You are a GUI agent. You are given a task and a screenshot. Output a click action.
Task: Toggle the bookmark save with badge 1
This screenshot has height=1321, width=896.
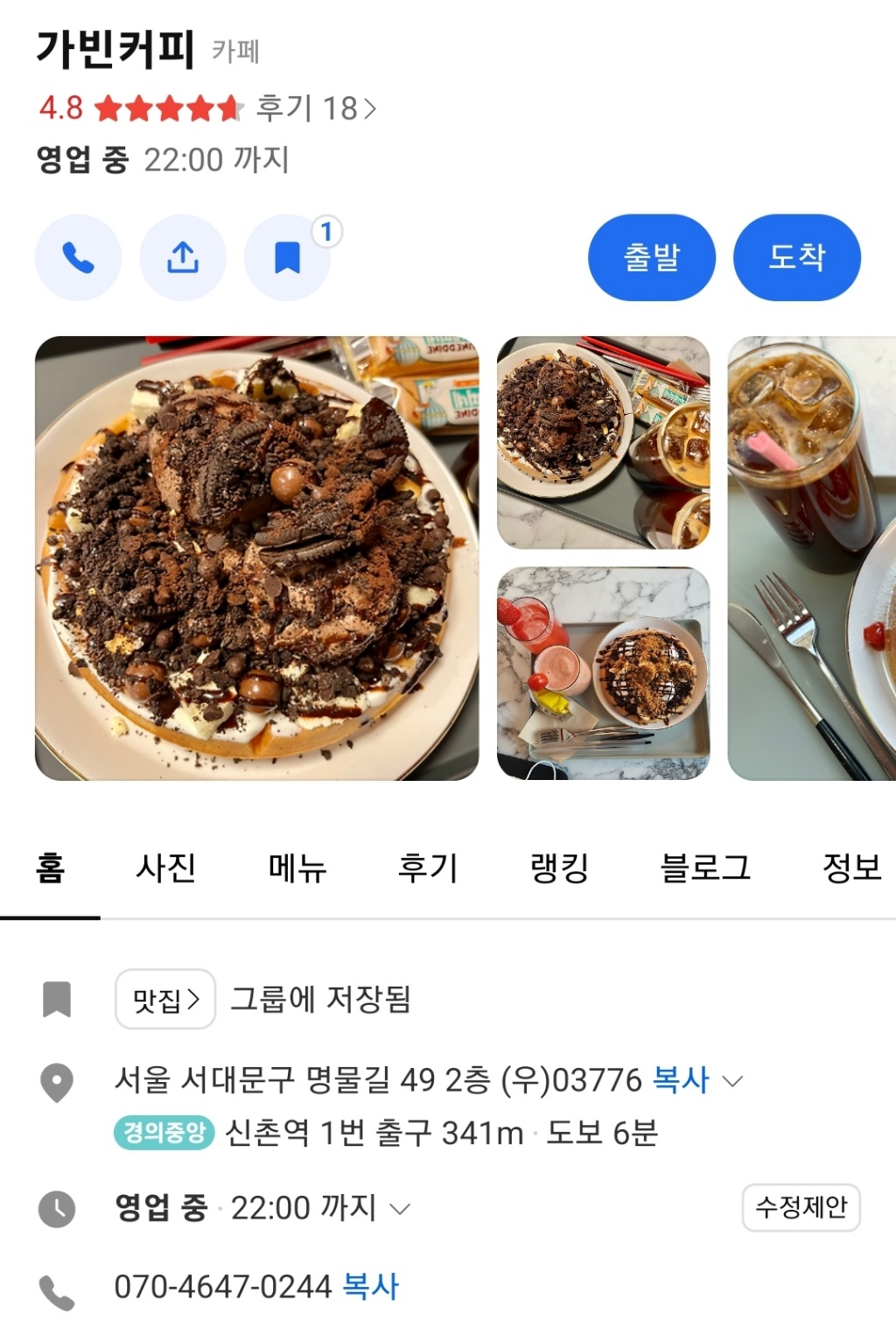(x=287, y=257)
